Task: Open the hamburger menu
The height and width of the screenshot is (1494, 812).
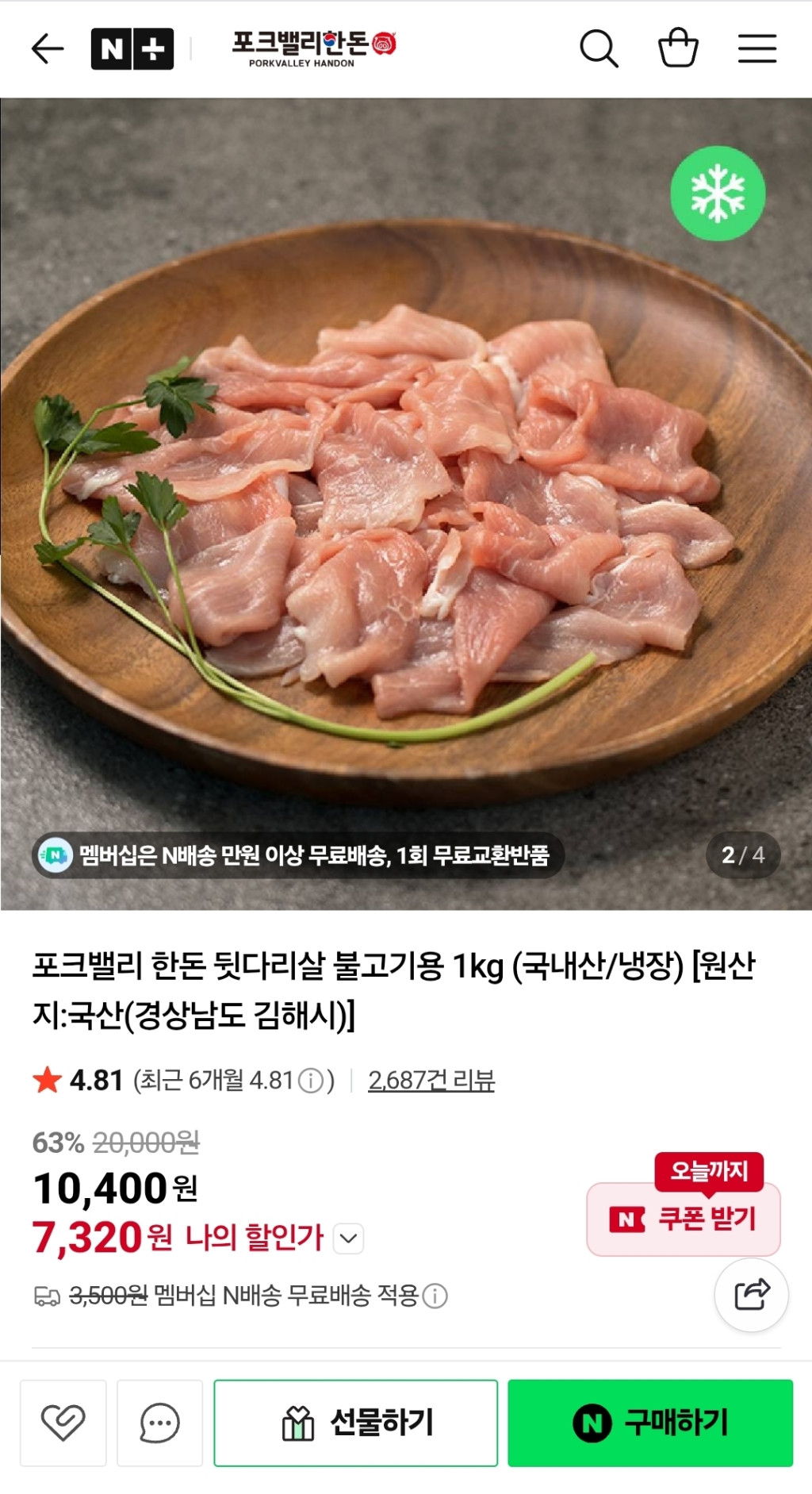Action: [x=757, y=49]
